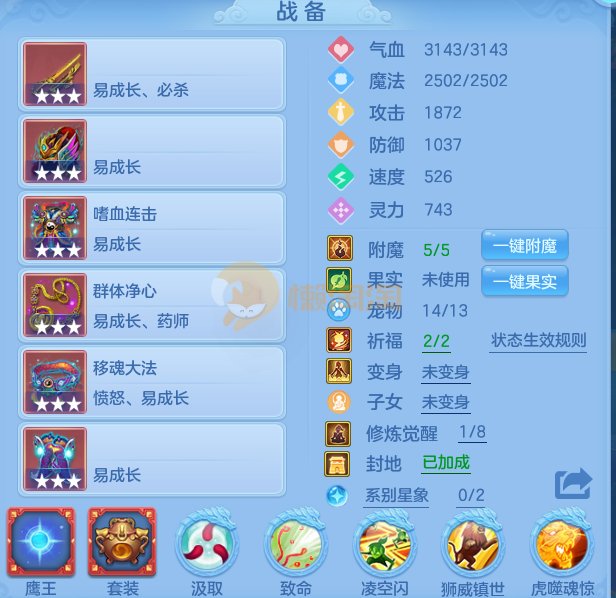Open 变身 status 未变身
Viewport: 616px width, 598px height.
click(x=445, y=372)
